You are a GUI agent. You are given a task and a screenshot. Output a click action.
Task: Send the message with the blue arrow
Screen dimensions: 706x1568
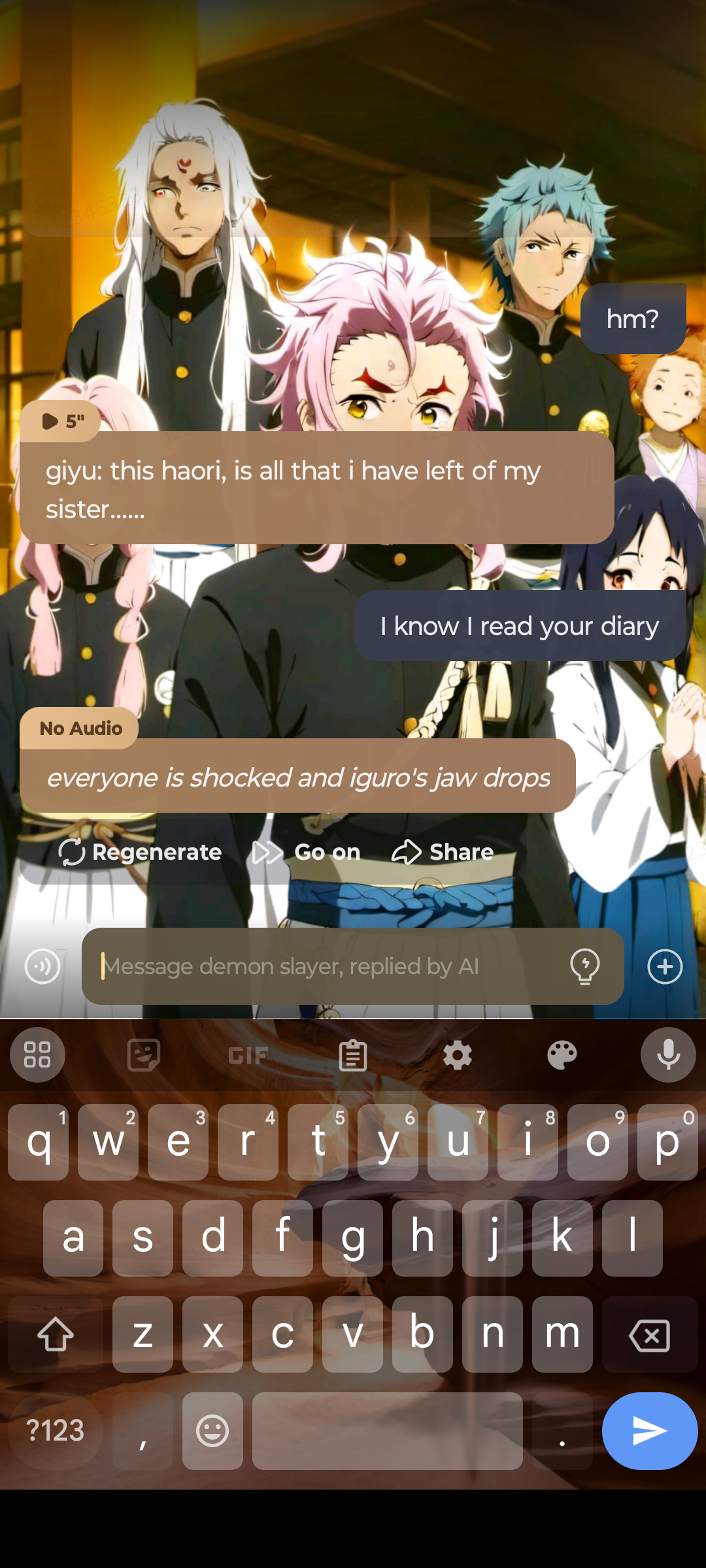point(649,1431)
